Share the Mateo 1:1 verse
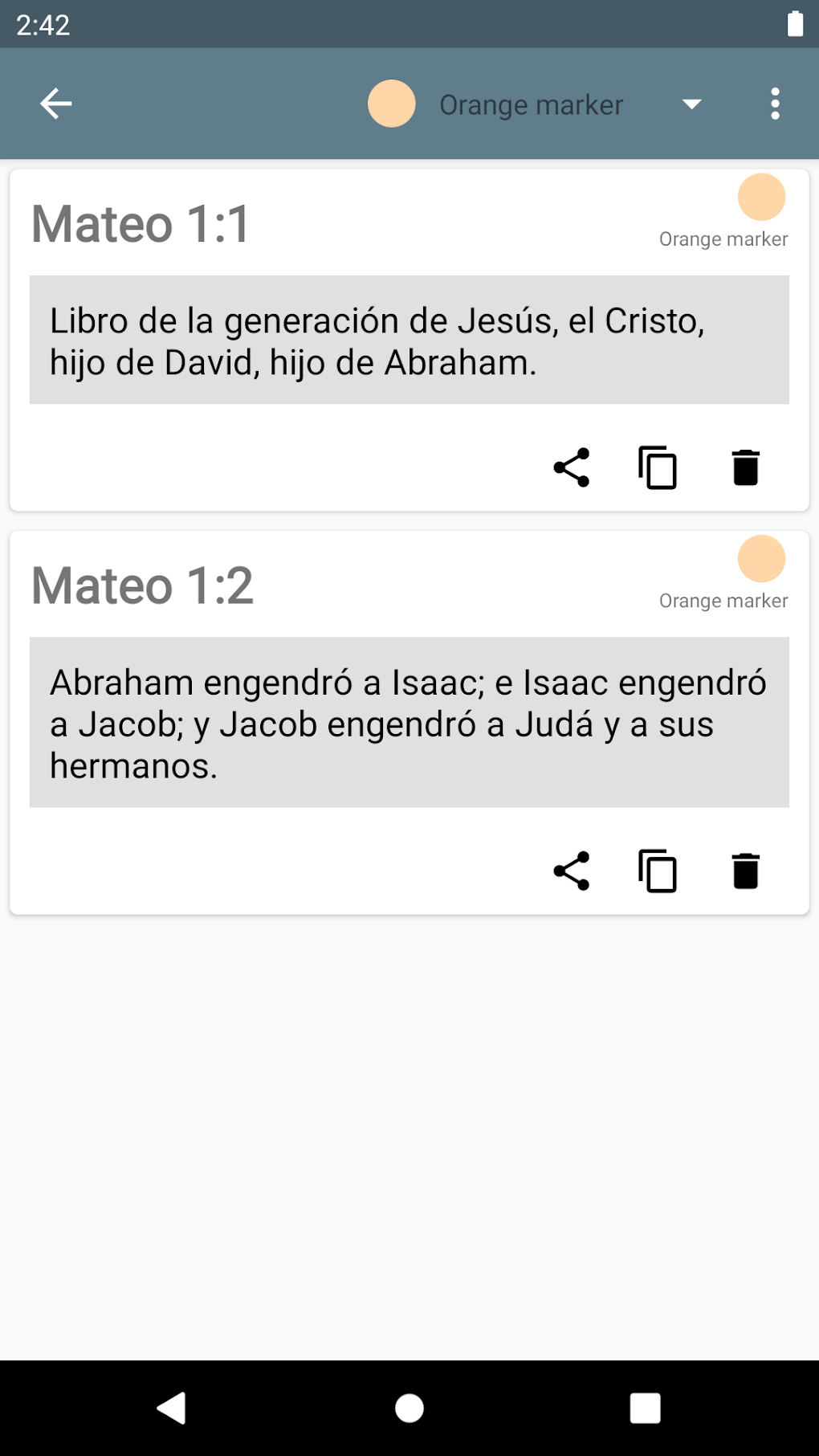The height and width of the screenshot is (1456, 819). (572, 467)
